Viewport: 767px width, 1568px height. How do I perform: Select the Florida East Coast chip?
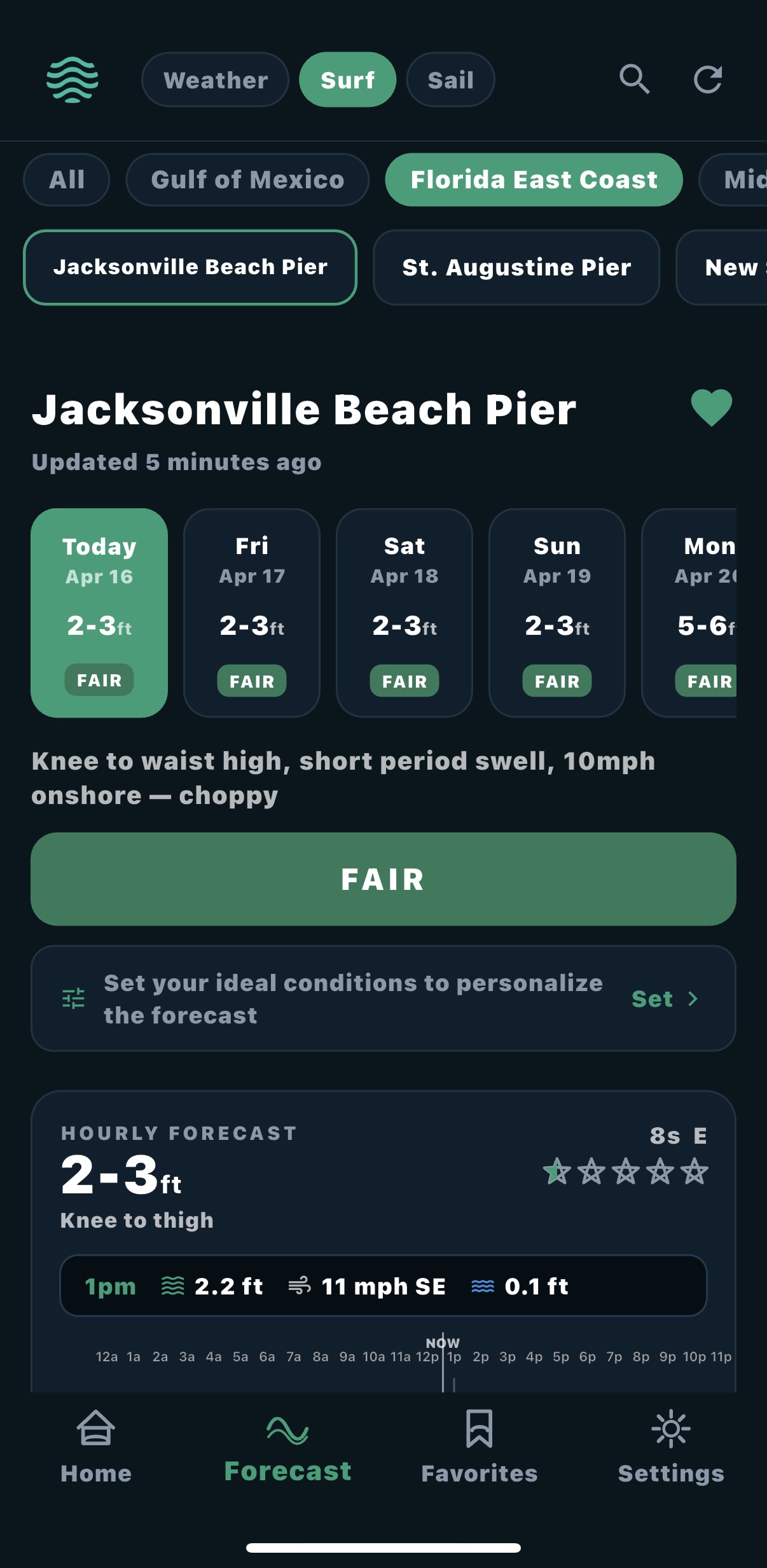pos(534,180)
